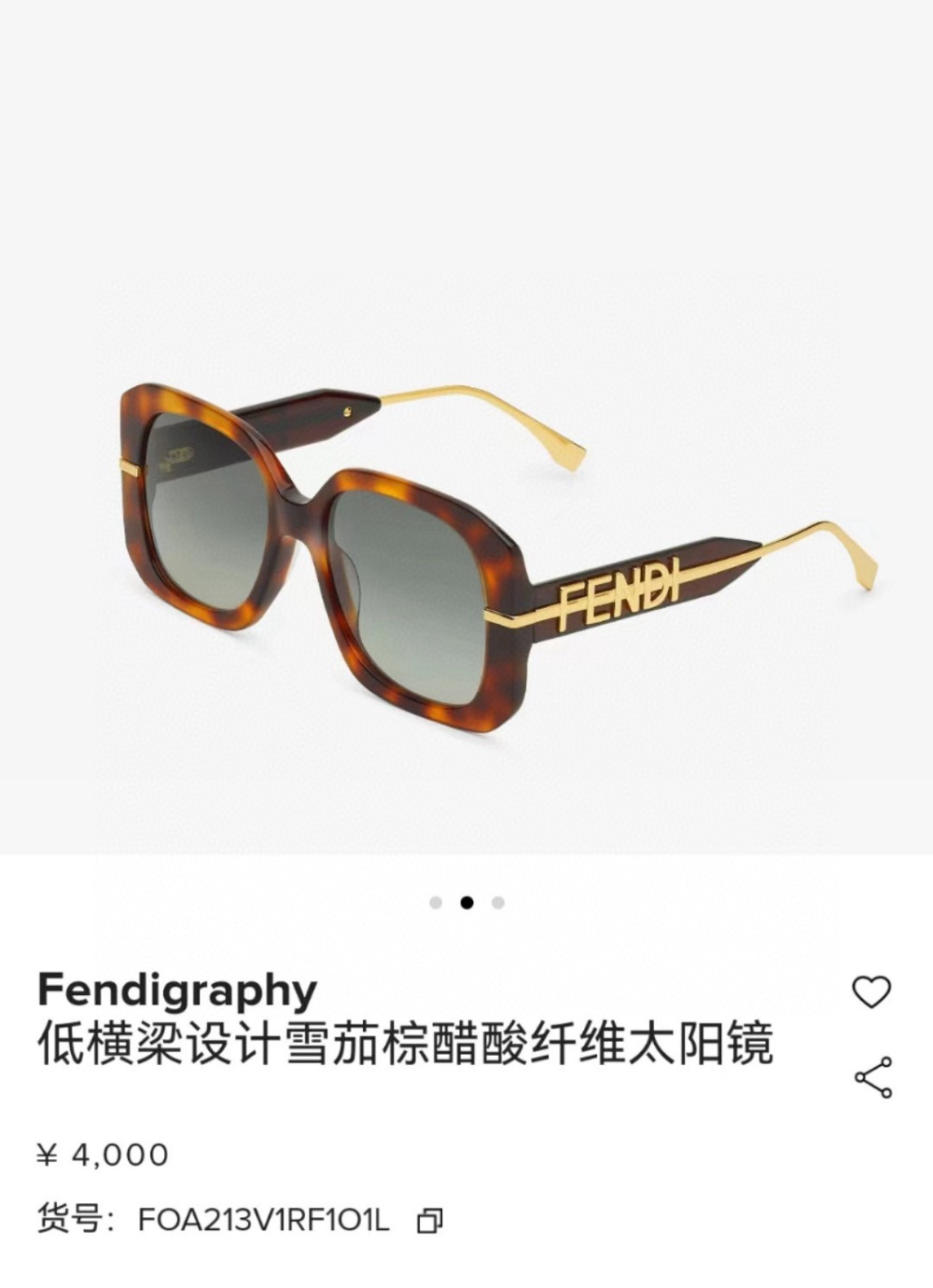Jump to the third image dot

pyautogui.click(x=498, y=903)
